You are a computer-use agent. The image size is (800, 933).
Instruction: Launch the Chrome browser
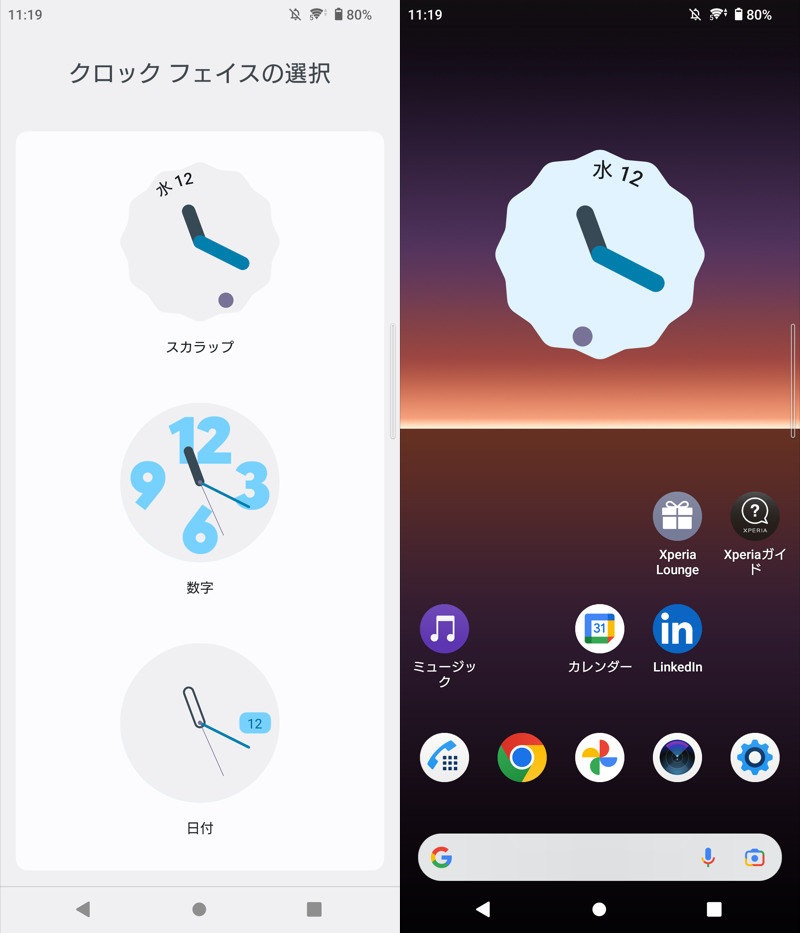click(522, 758)
